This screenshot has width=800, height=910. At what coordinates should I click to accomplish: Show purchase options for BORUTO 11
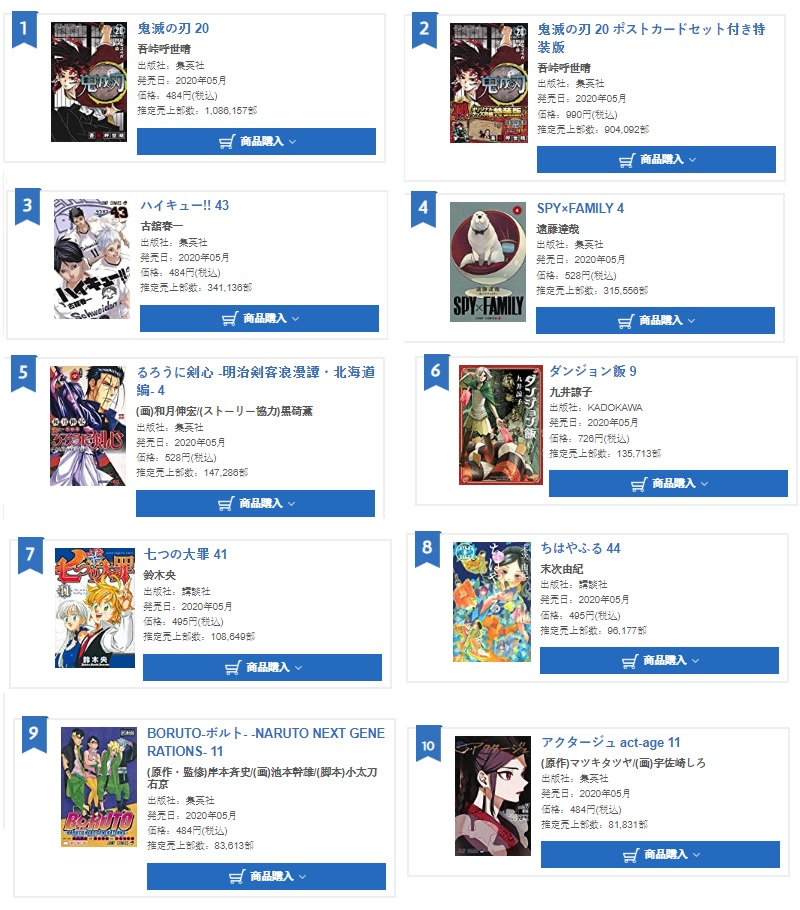[x=266, y=876]
